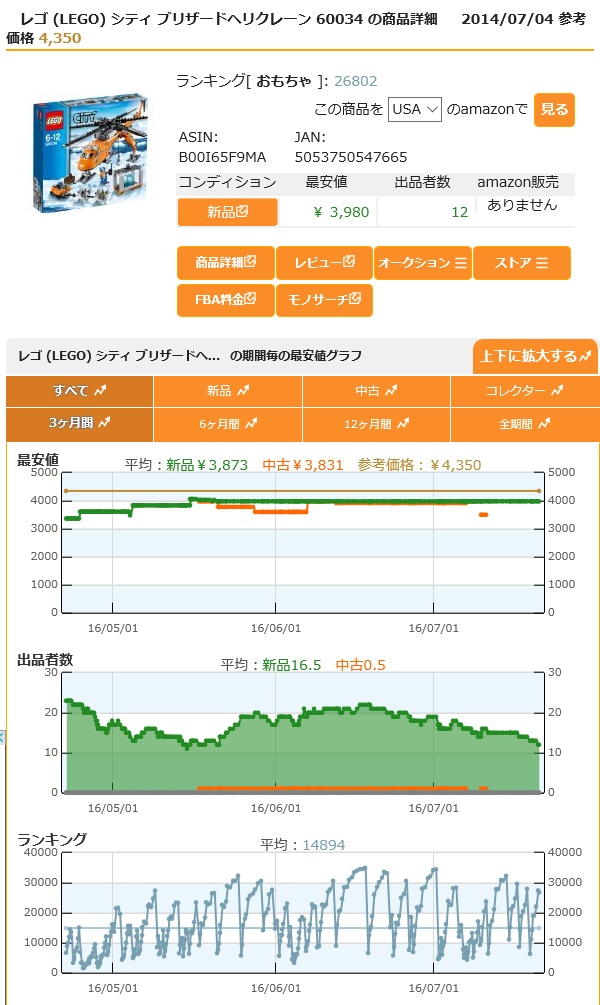This screenshot has width=600, height=1005.
Task: Open the おもちゃ ranking number 26802
Action: click(355, 81)
